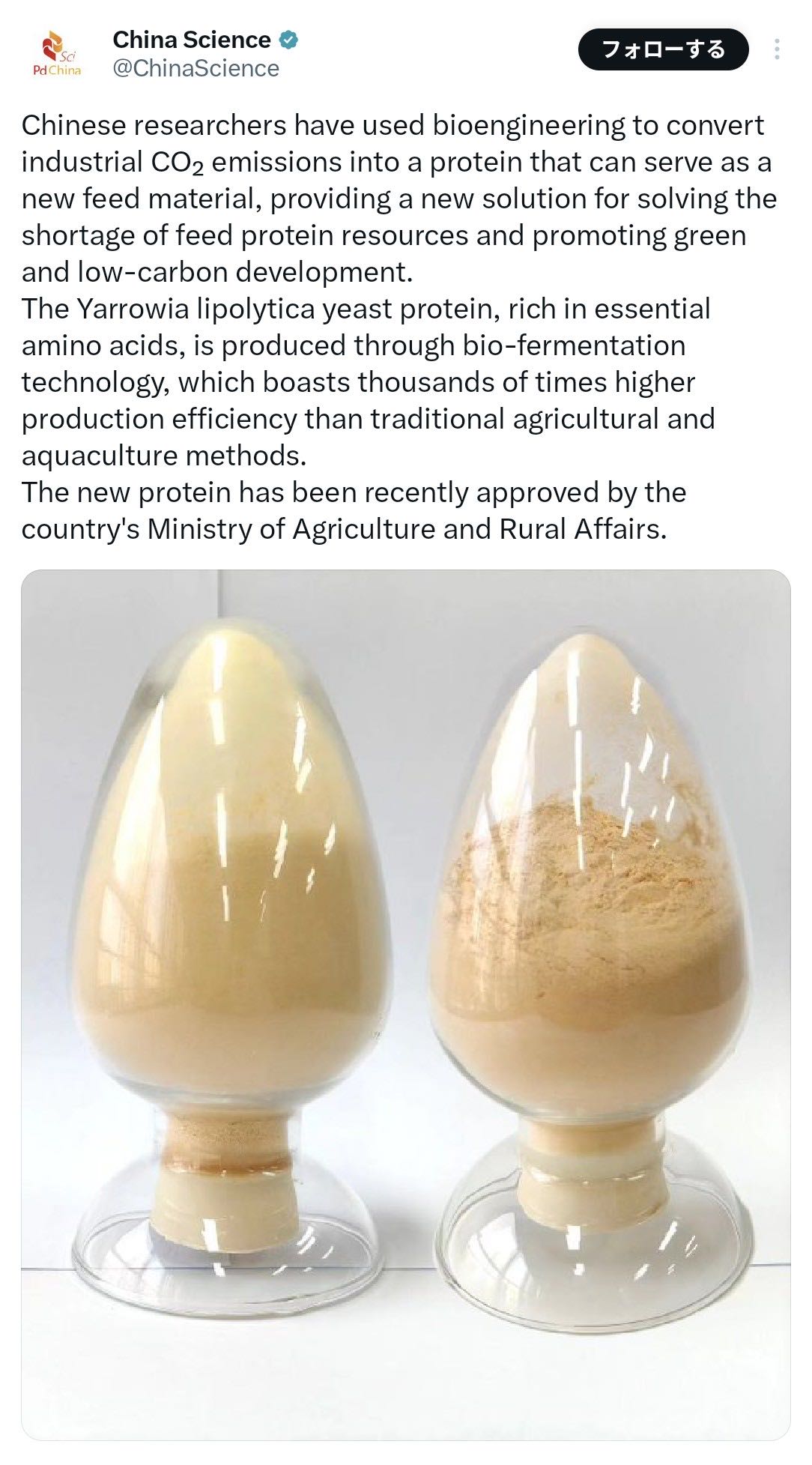Follow China Science with the フォローする button

[663, 49]
